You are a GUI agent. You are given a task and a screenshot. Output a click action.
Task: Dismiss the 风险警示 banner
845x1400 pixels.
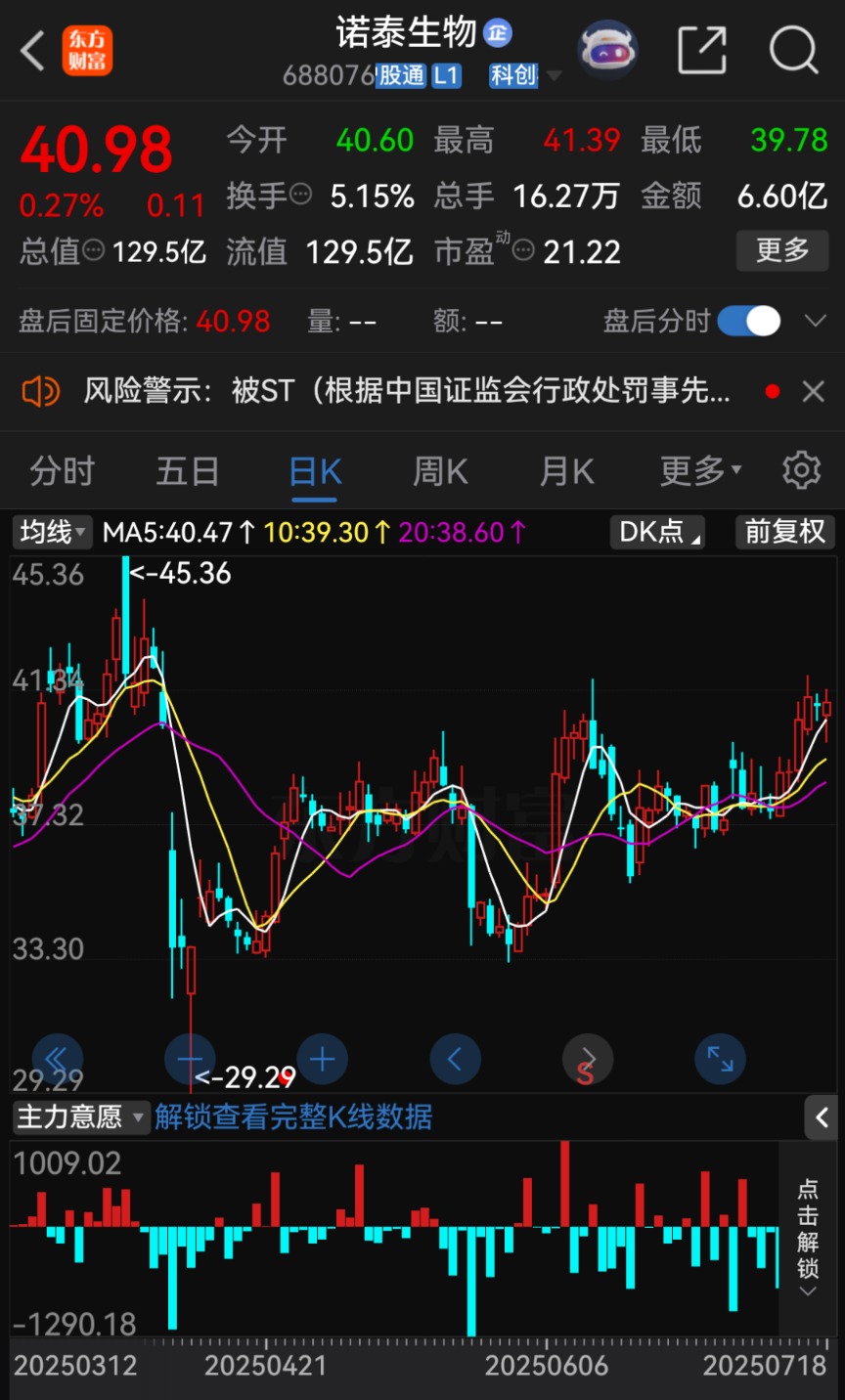813,392
